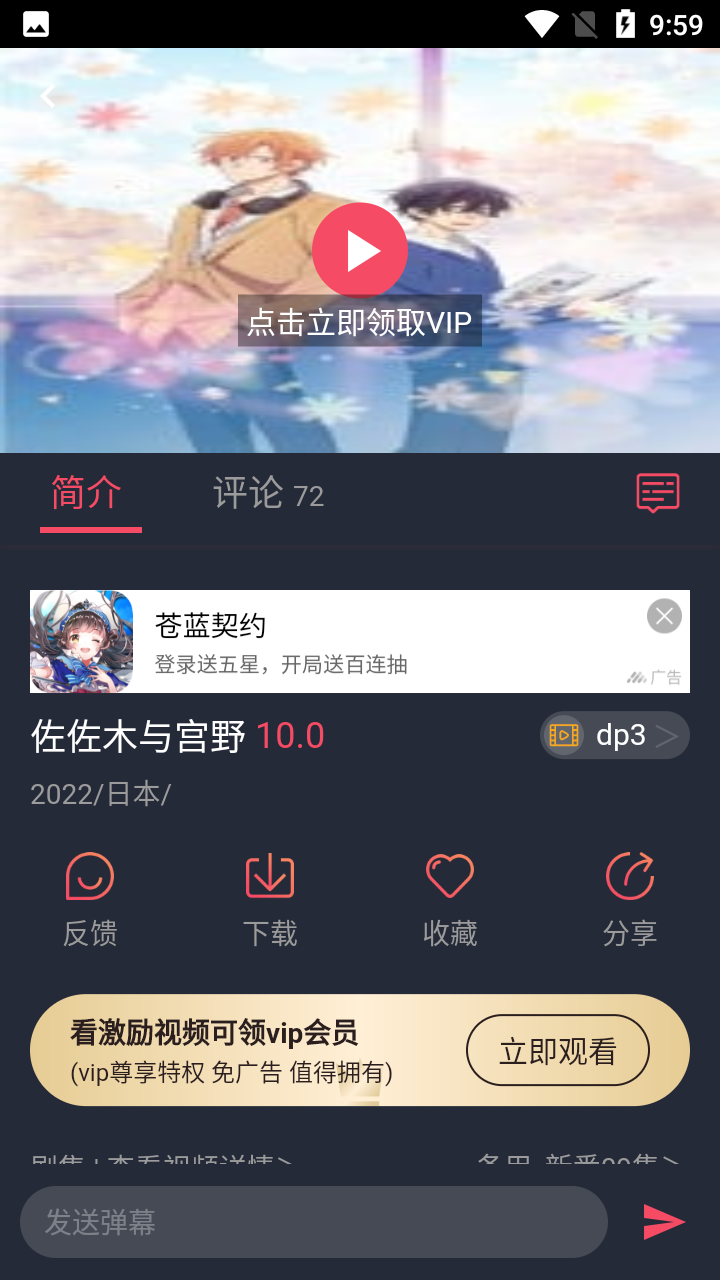Viewport: 720px width, 1280px height.
Task: Share this anime via 分享
Action: click(630, 900)
